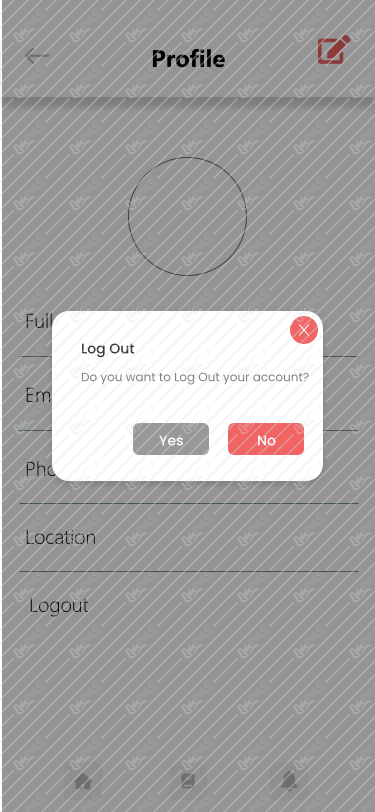Select the Location field

coord(189,538)
